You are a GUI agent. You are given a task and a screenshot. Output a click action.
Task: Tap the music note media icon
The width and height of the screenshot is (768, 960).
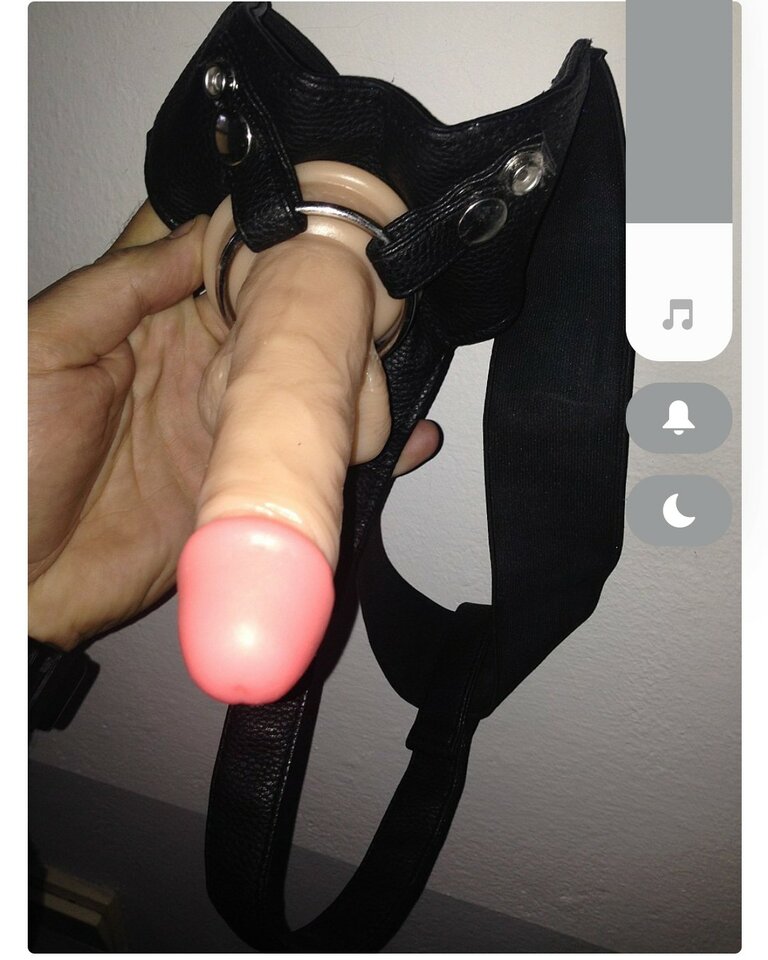click(x=678, y=315)
